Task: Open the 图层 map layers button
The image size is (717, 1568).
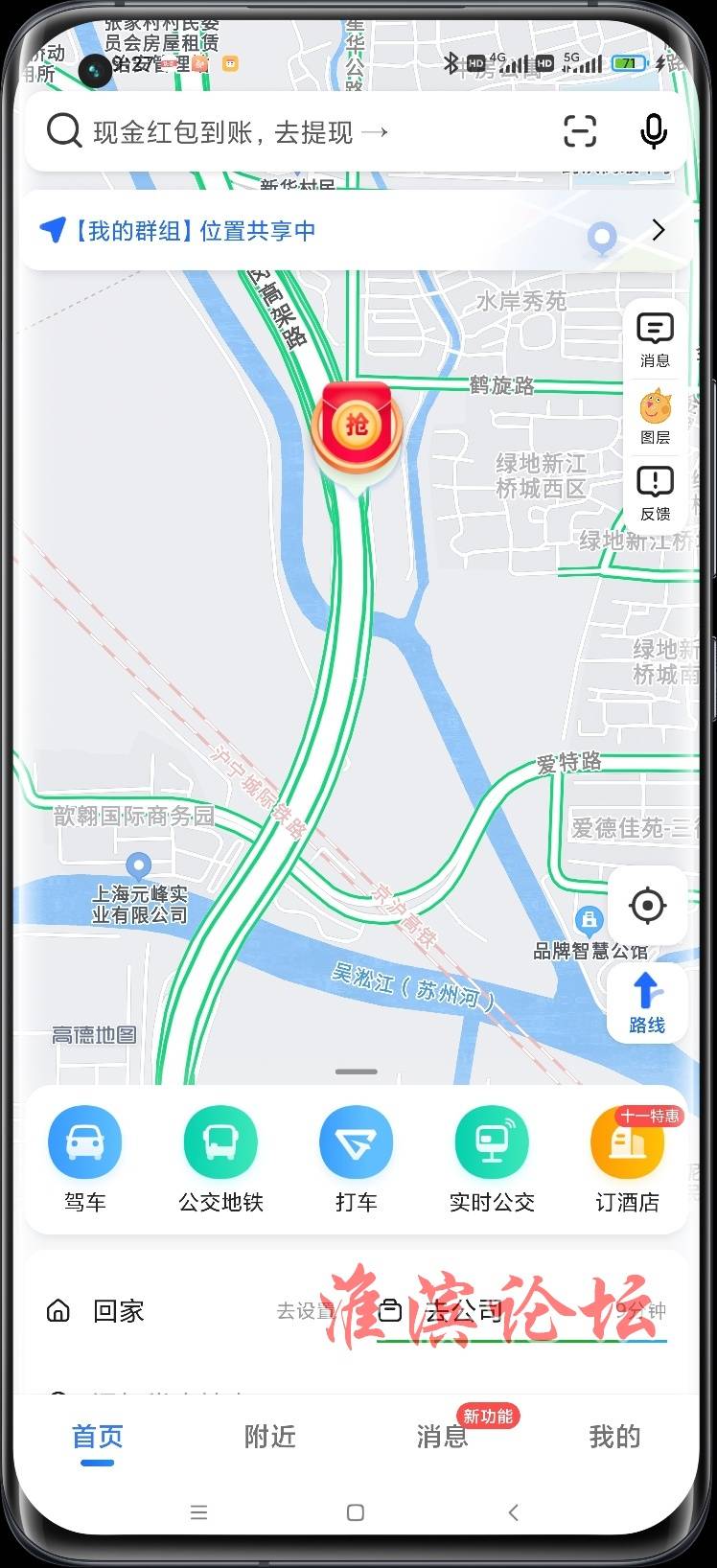Action: tap(656, 417)
